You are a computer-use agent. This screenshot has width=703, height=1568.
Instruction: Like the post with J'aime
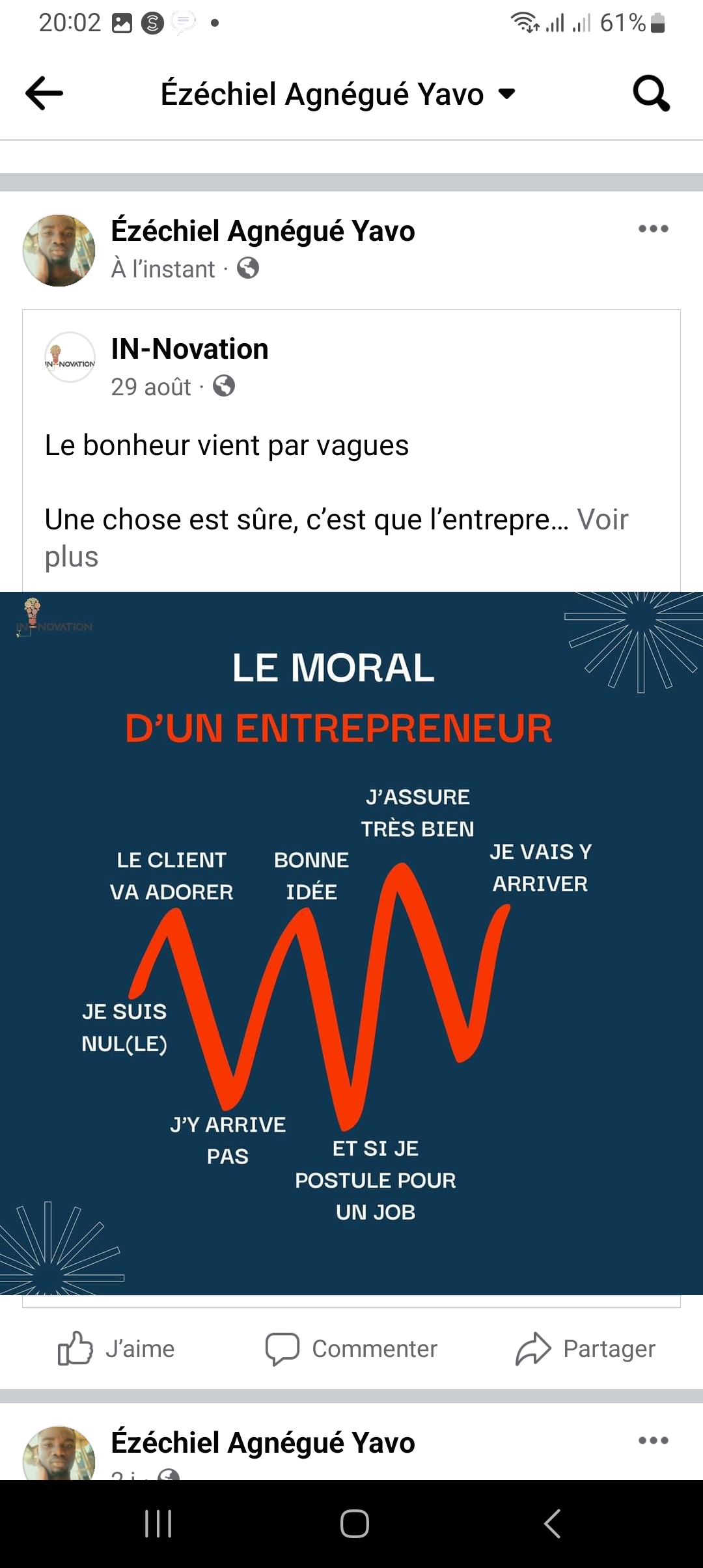click(117, 1349)
